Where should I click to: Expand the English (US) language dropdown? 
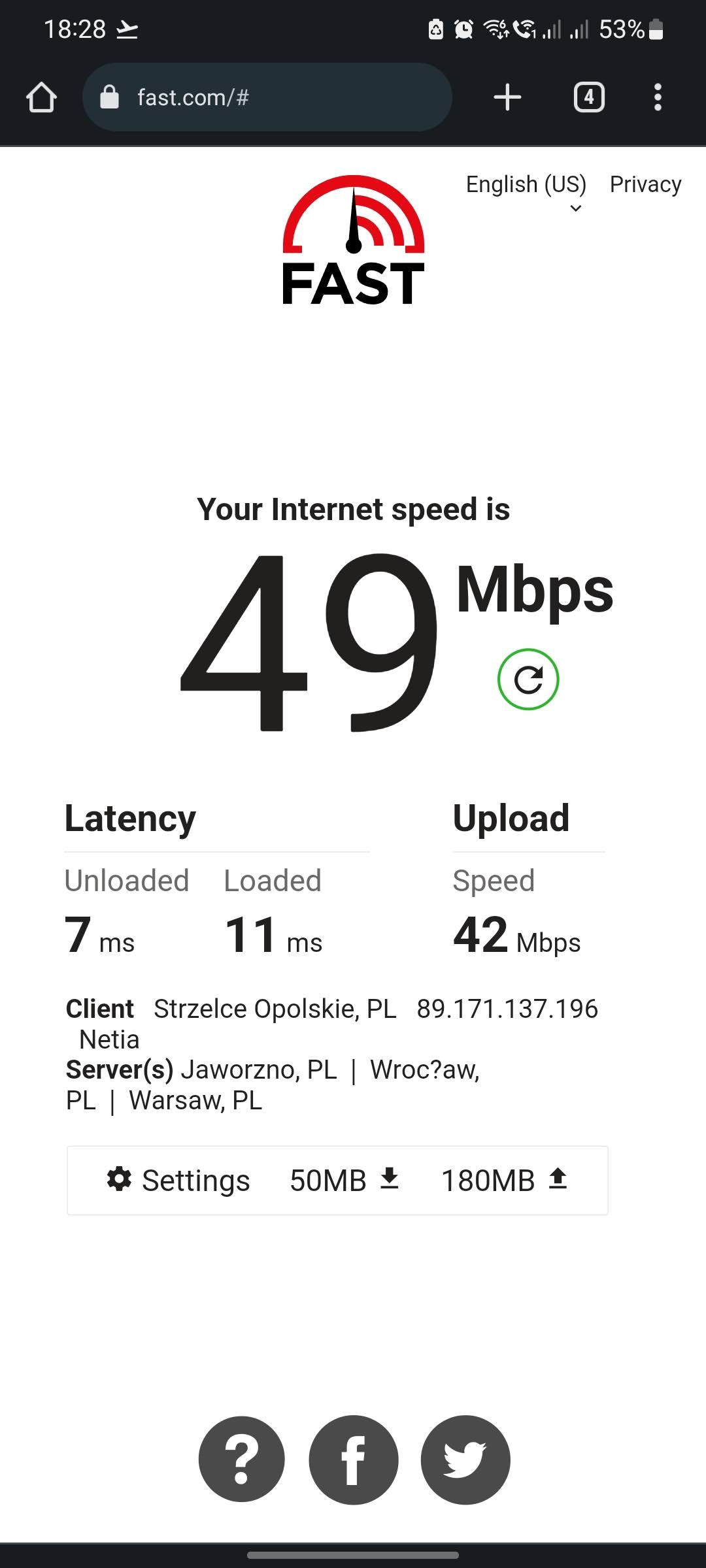(x=526, y=191)
